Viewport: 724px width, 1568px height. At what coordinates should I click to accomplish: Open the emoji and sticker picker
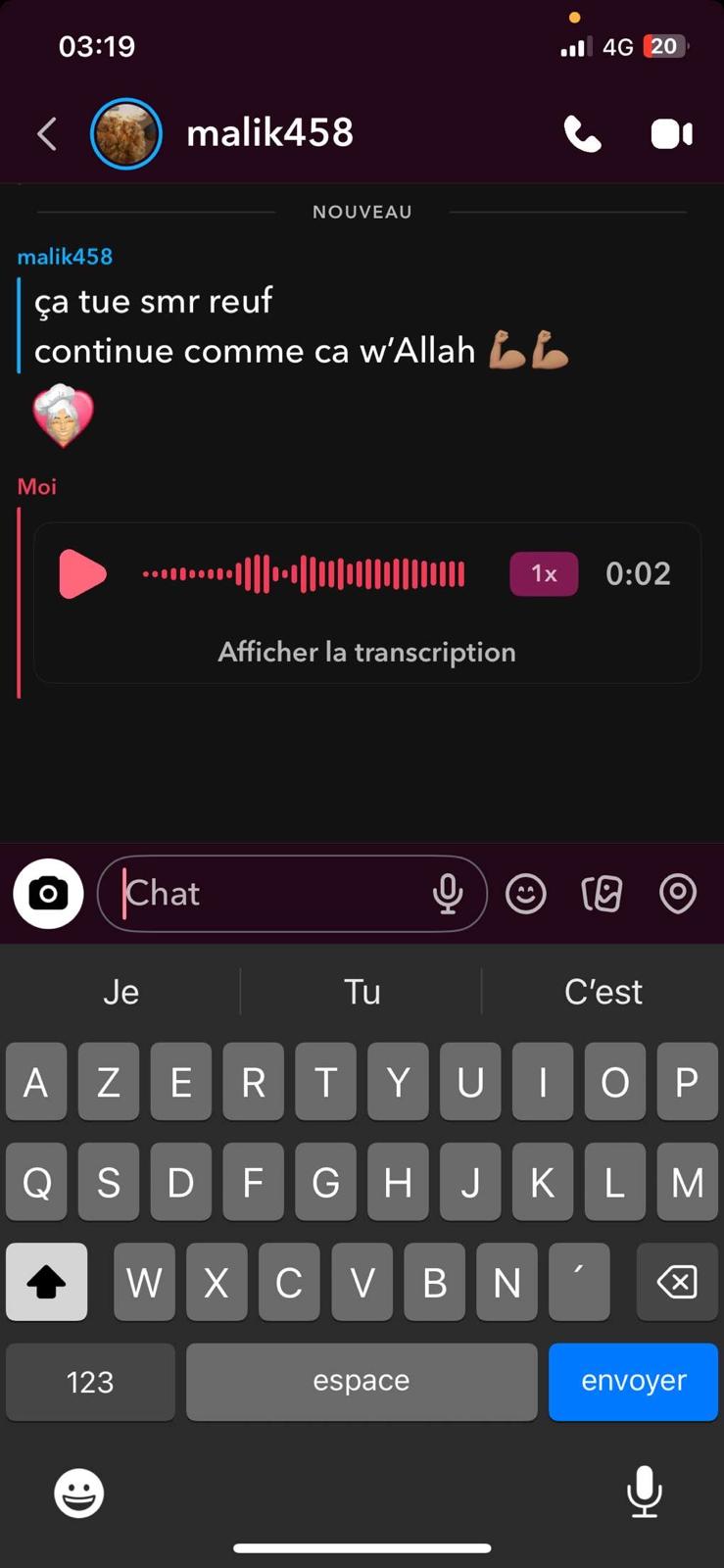point(526,894)
